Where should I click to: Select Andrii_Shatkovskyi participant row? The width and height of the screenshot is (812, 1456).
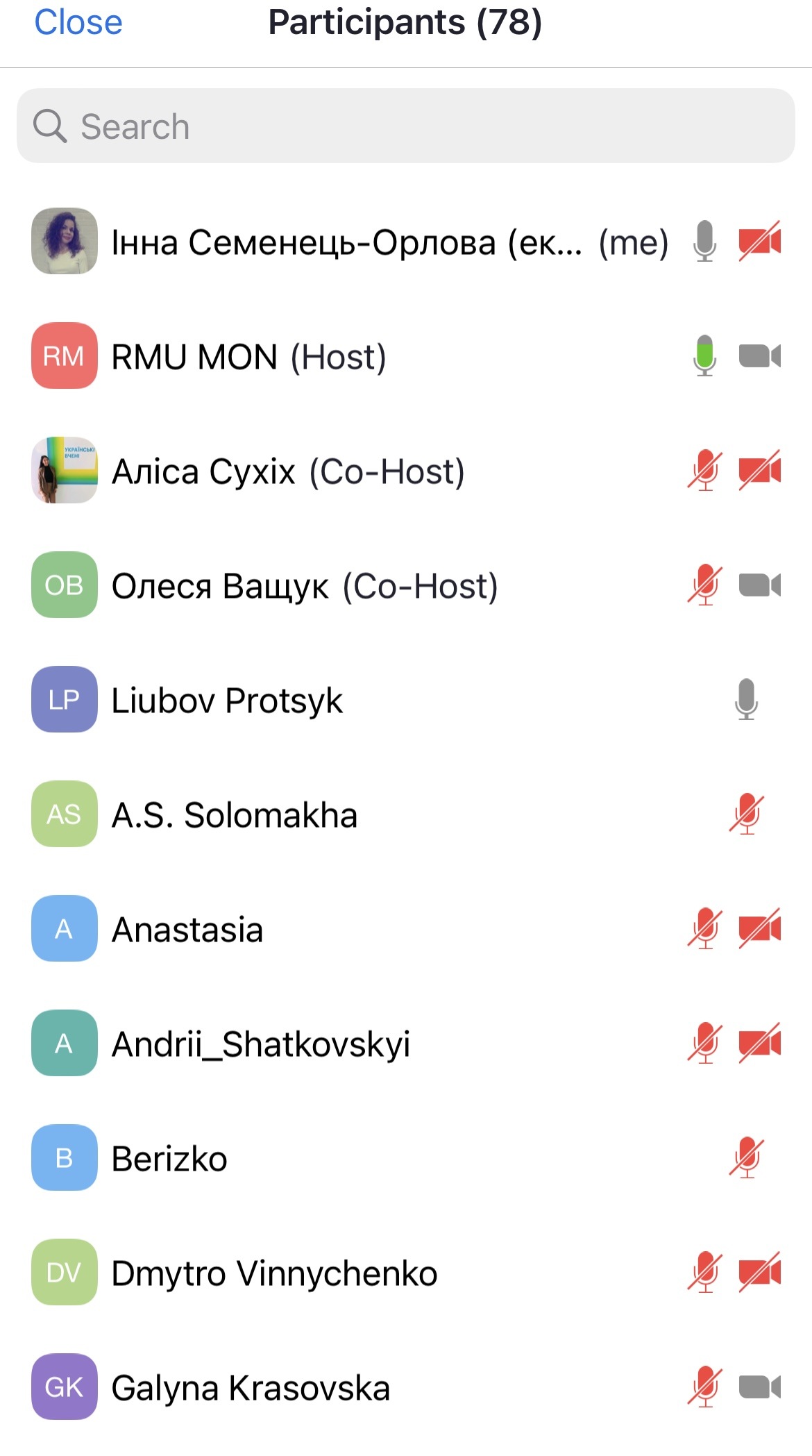[x=261, y=1044]
